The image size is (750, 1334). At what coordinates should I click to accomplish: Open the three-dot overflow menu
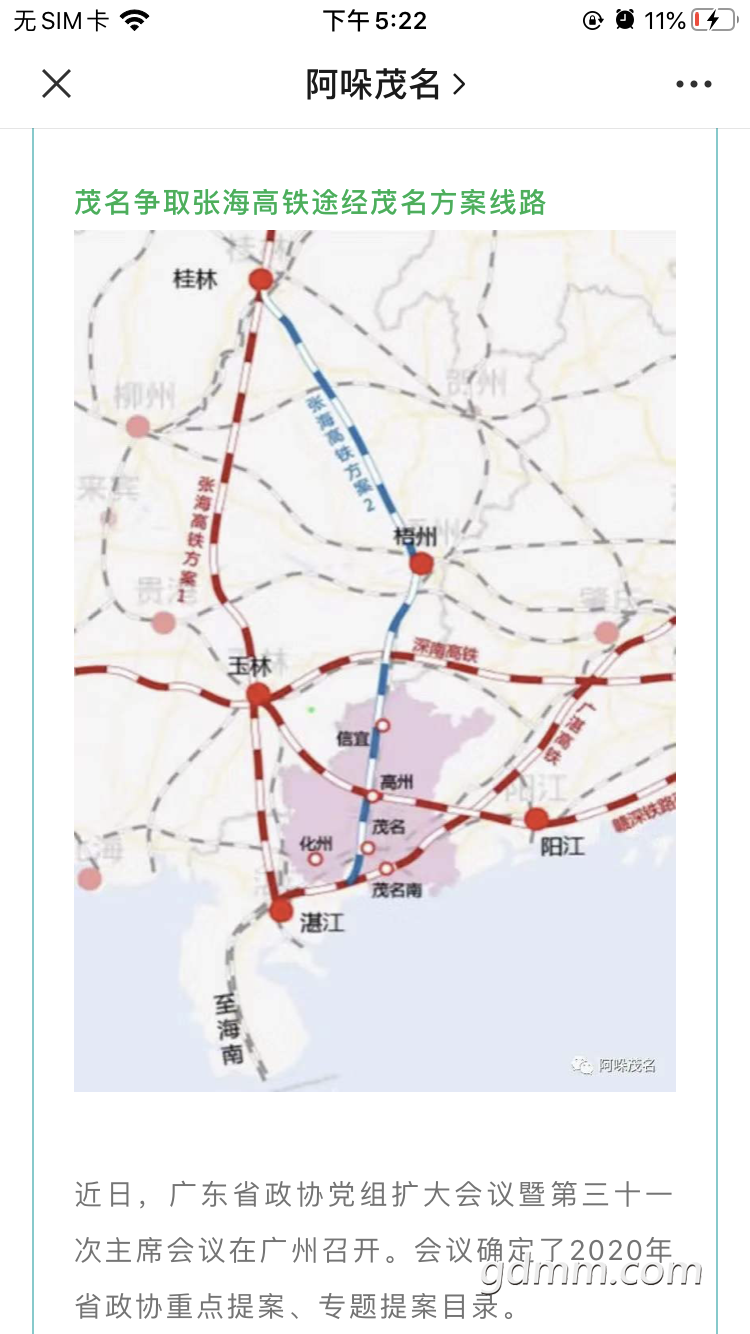(x=693, y=85)
